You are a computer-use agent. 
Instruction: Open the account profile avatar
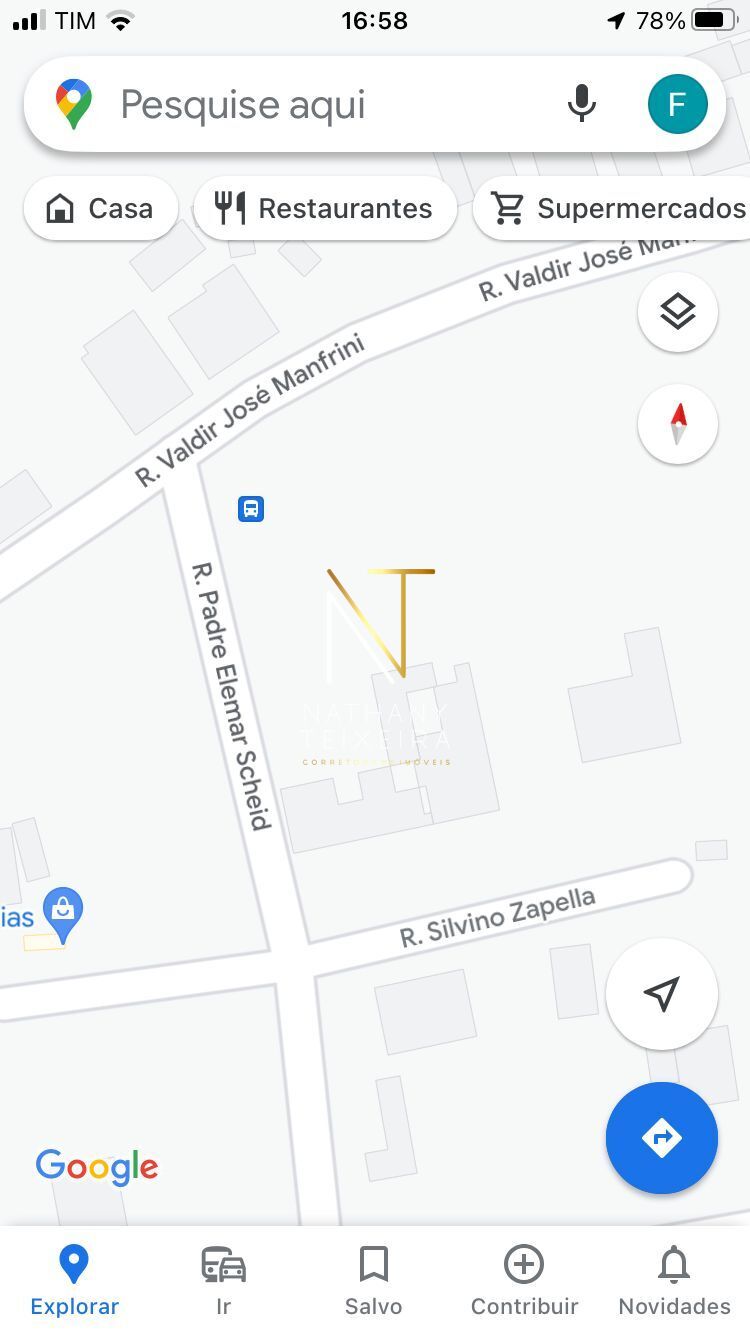[677, 104]
